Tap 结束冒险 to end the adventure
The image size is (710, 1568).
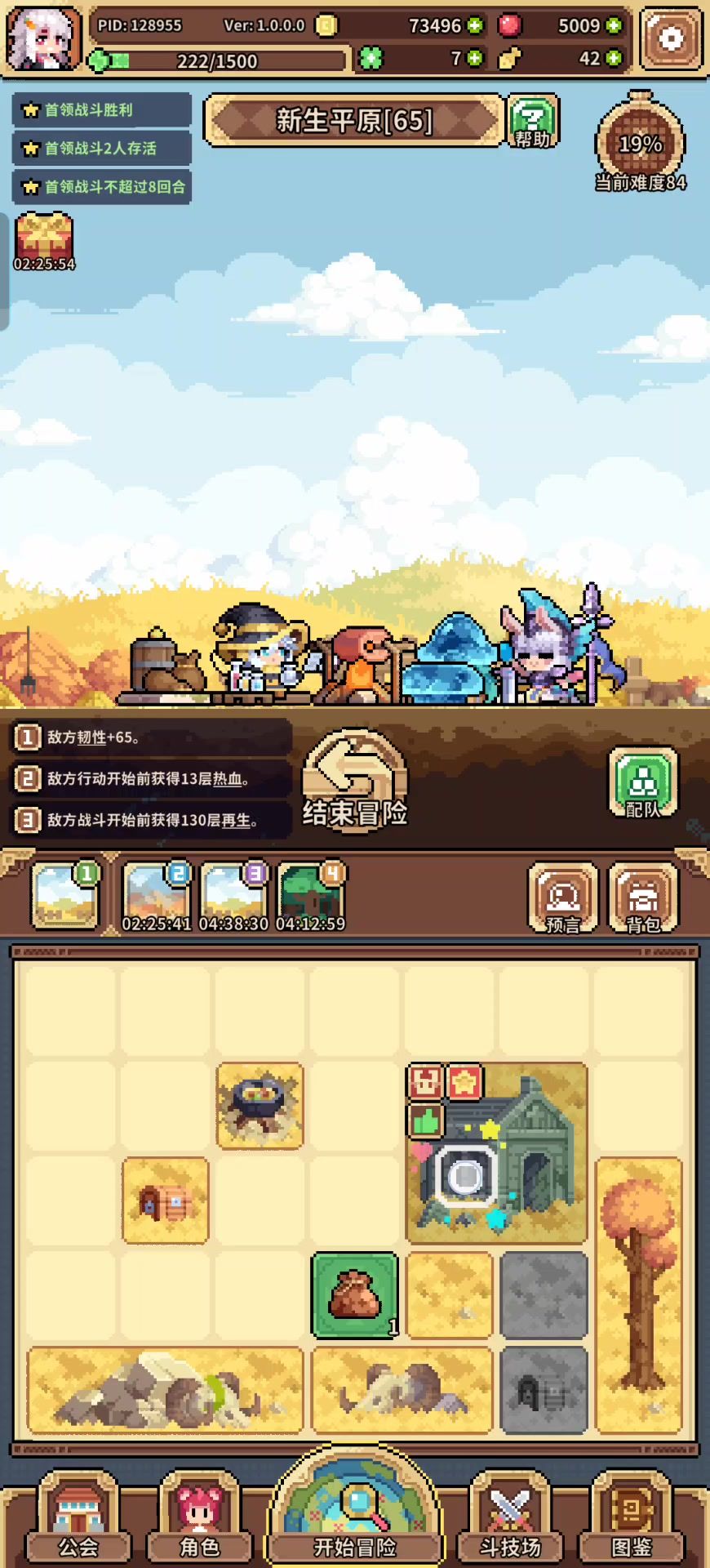(x=355, y=782)
